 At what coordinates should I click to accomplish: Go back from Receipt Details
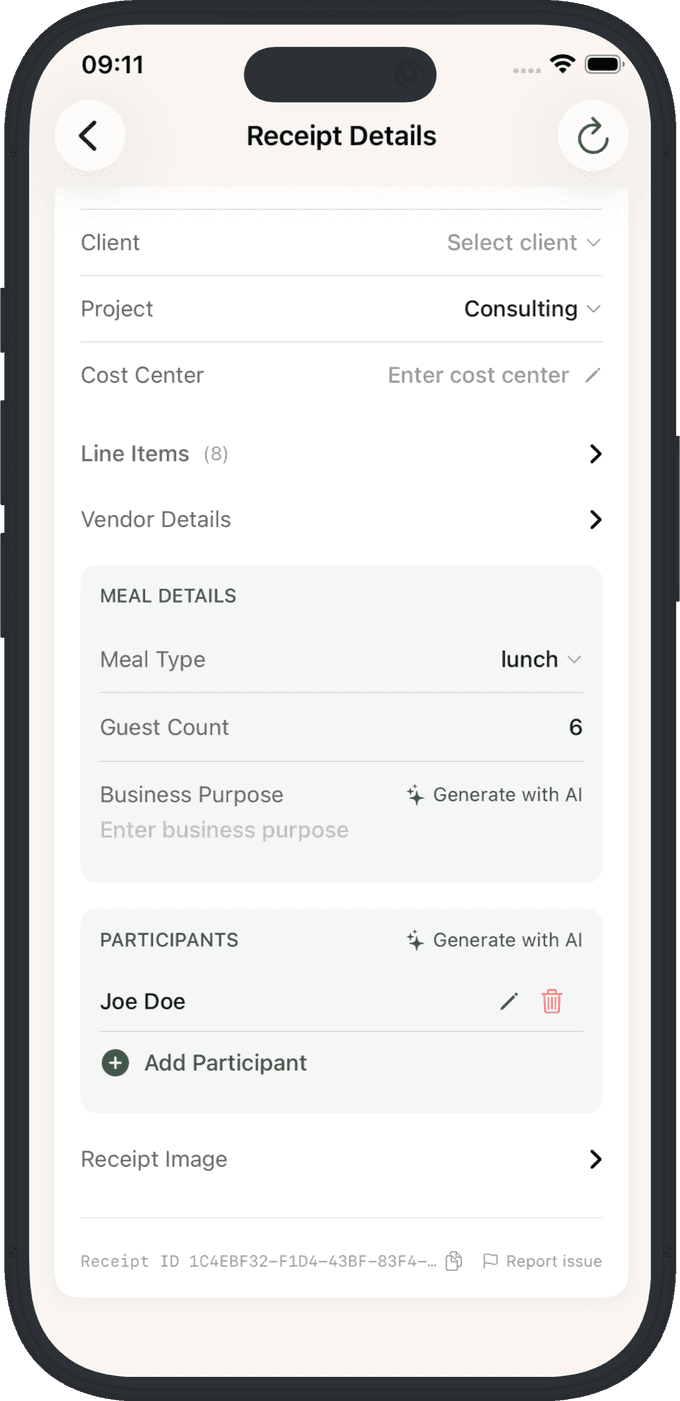coord(89,136)
